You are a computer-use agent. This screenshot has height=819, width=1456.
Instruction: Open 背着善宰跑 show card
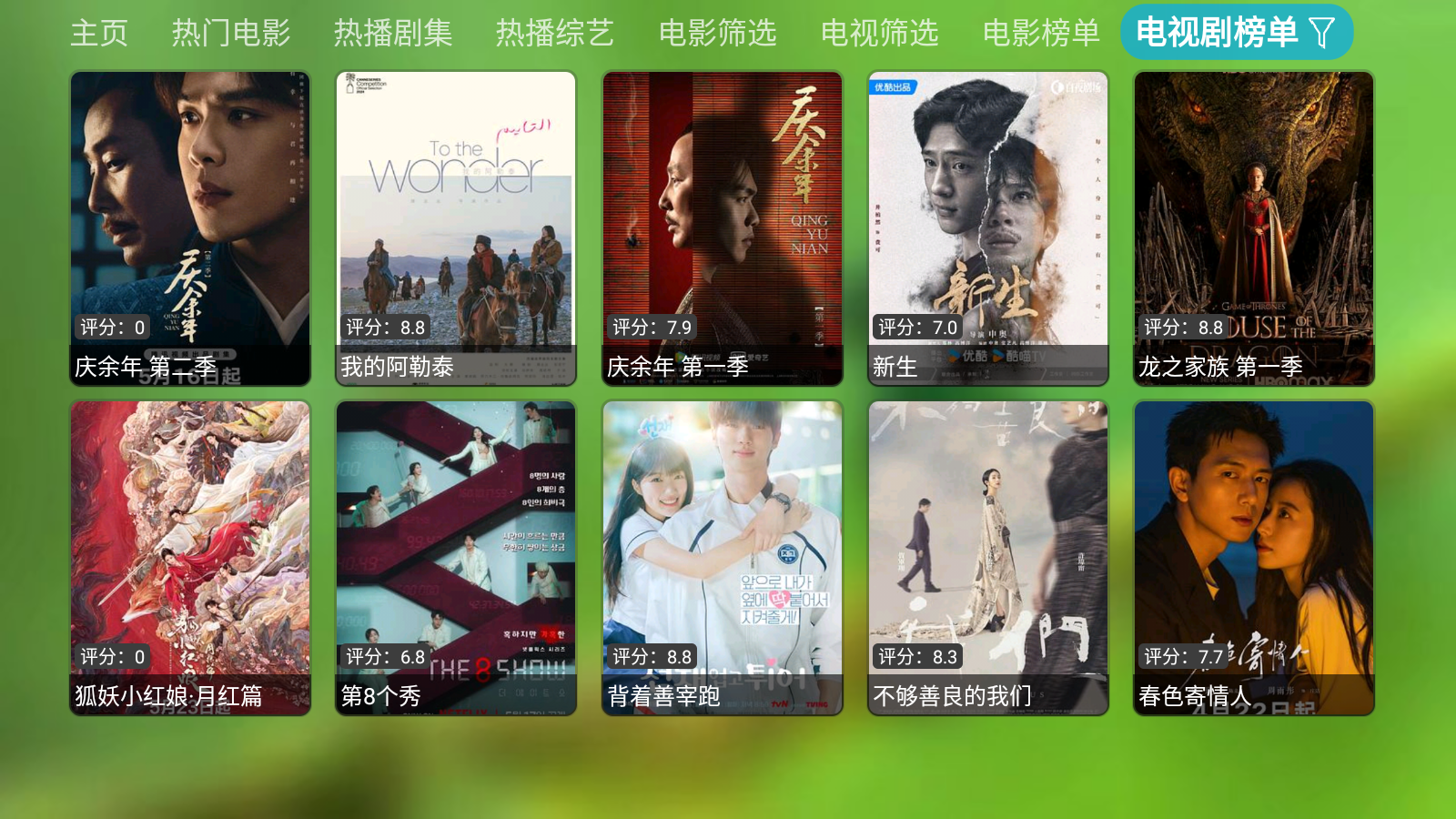click(x=723, y=557)
